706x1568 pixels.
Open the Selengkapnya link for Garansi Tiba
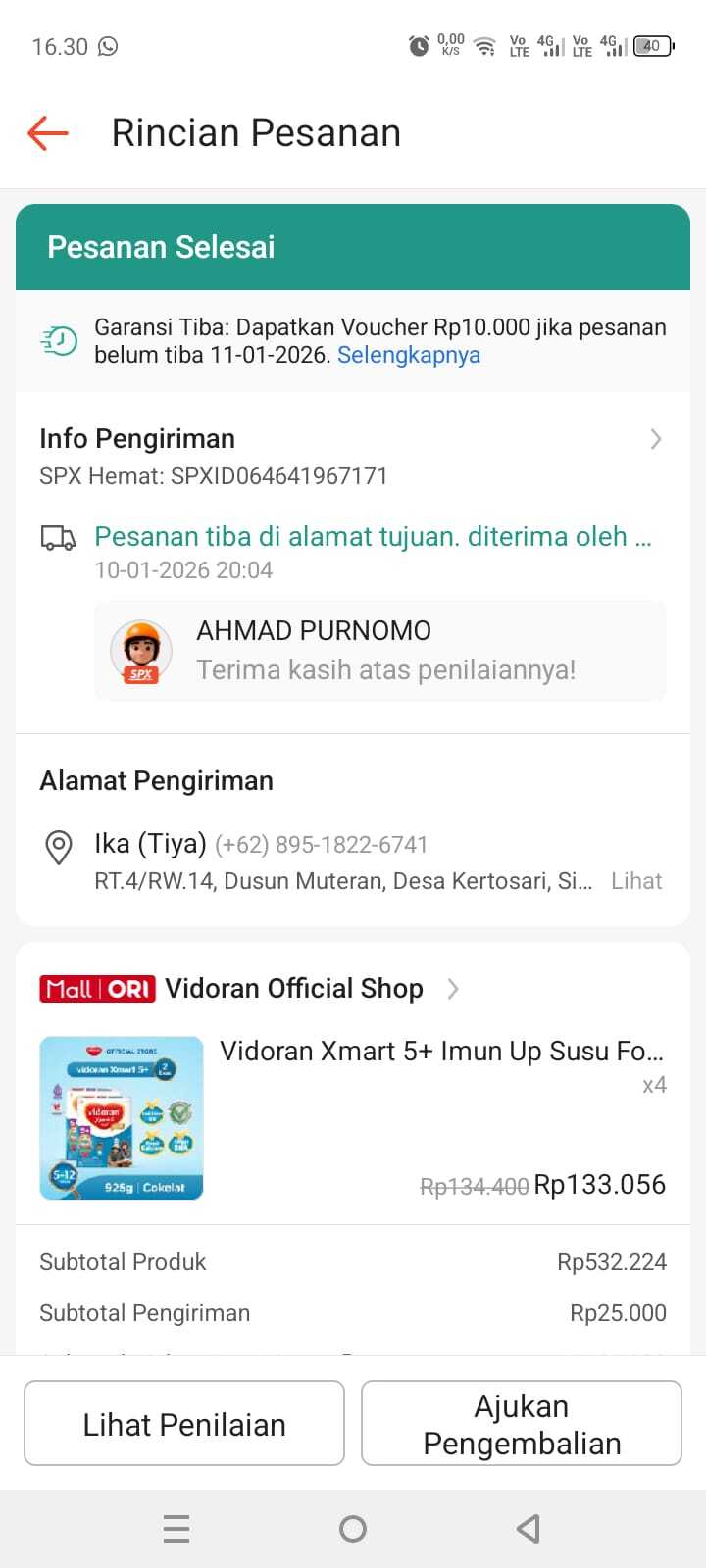tap(409, 355)
